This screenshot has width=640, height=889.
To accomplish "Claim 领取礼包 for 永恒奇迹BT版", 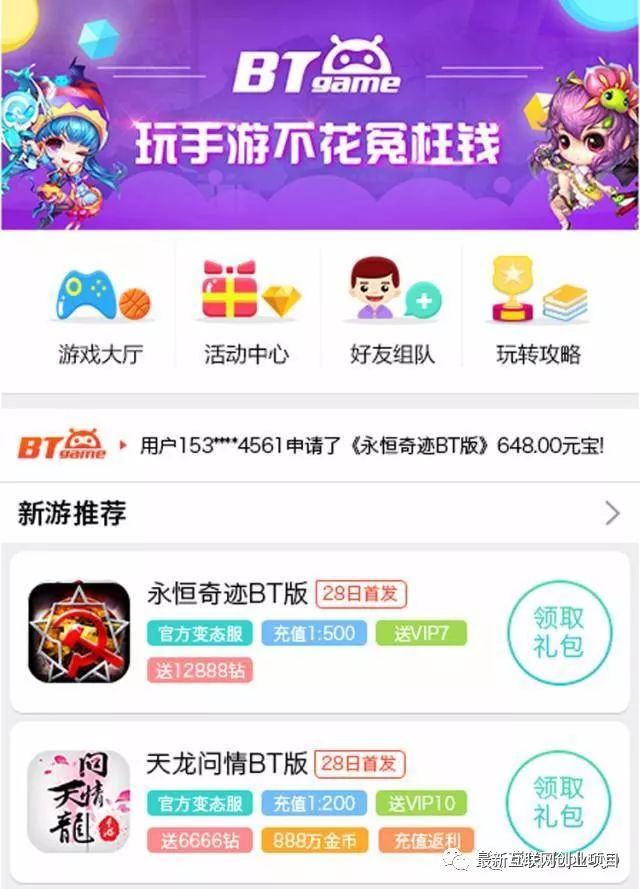I will (x=558, y=632).
